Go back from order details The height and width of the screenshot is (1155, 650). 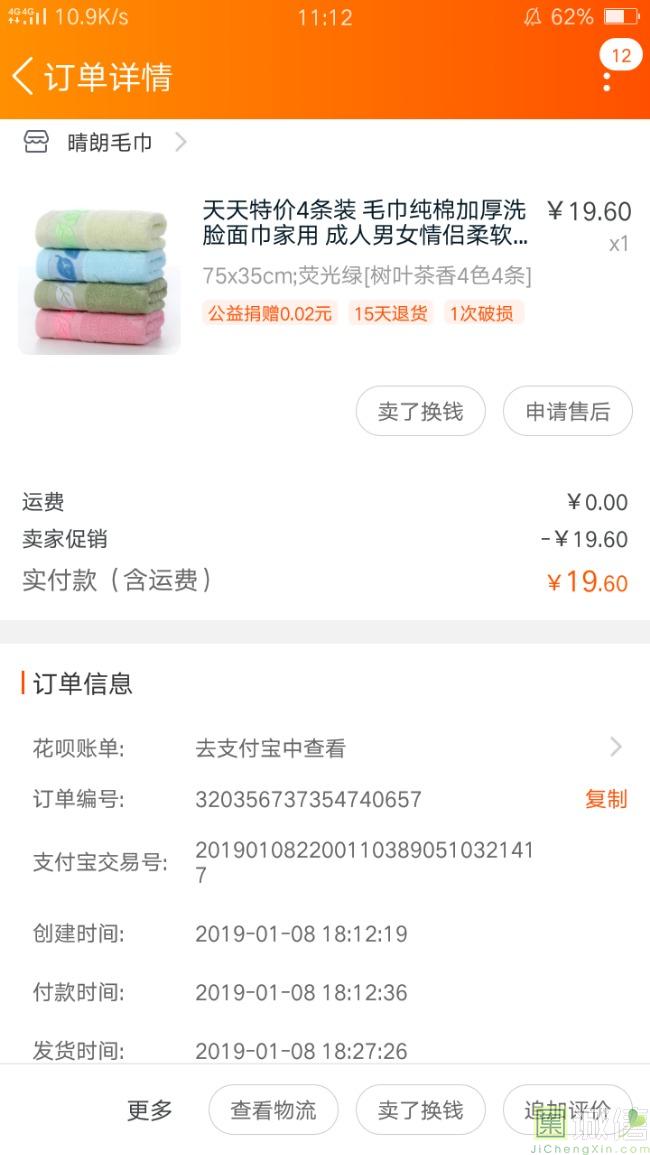tap(24, 76)
